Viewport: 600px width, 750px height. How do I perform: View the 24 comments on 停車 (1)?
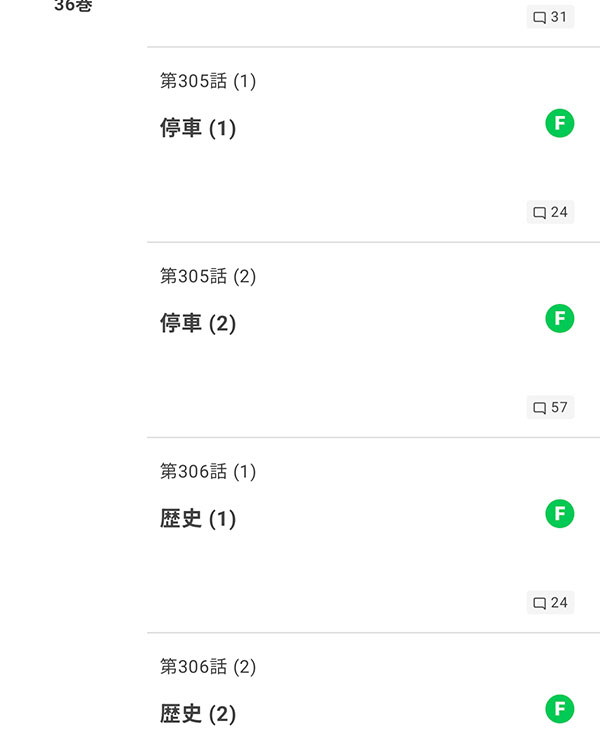click(x=550, y=212)
